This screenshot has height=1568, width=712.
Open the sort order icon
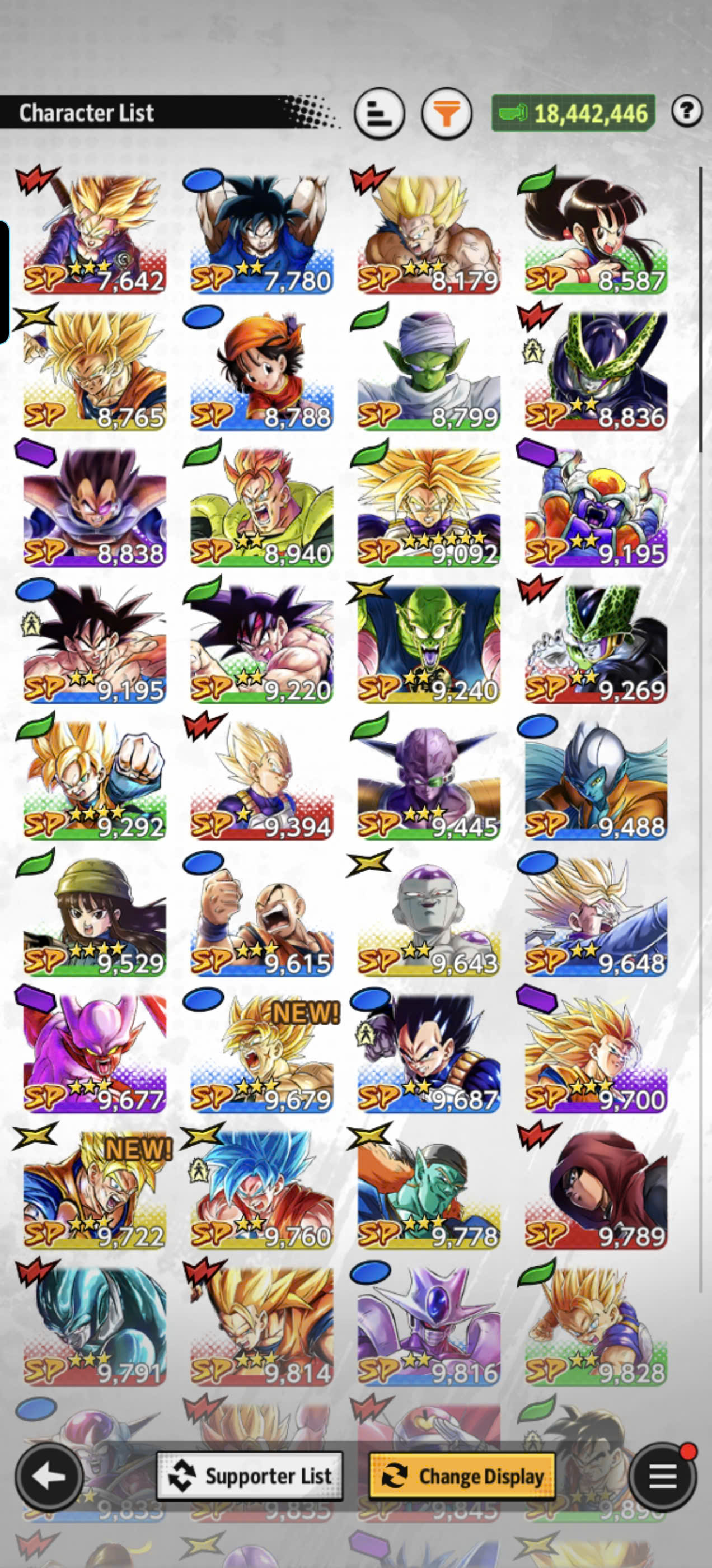379,113
